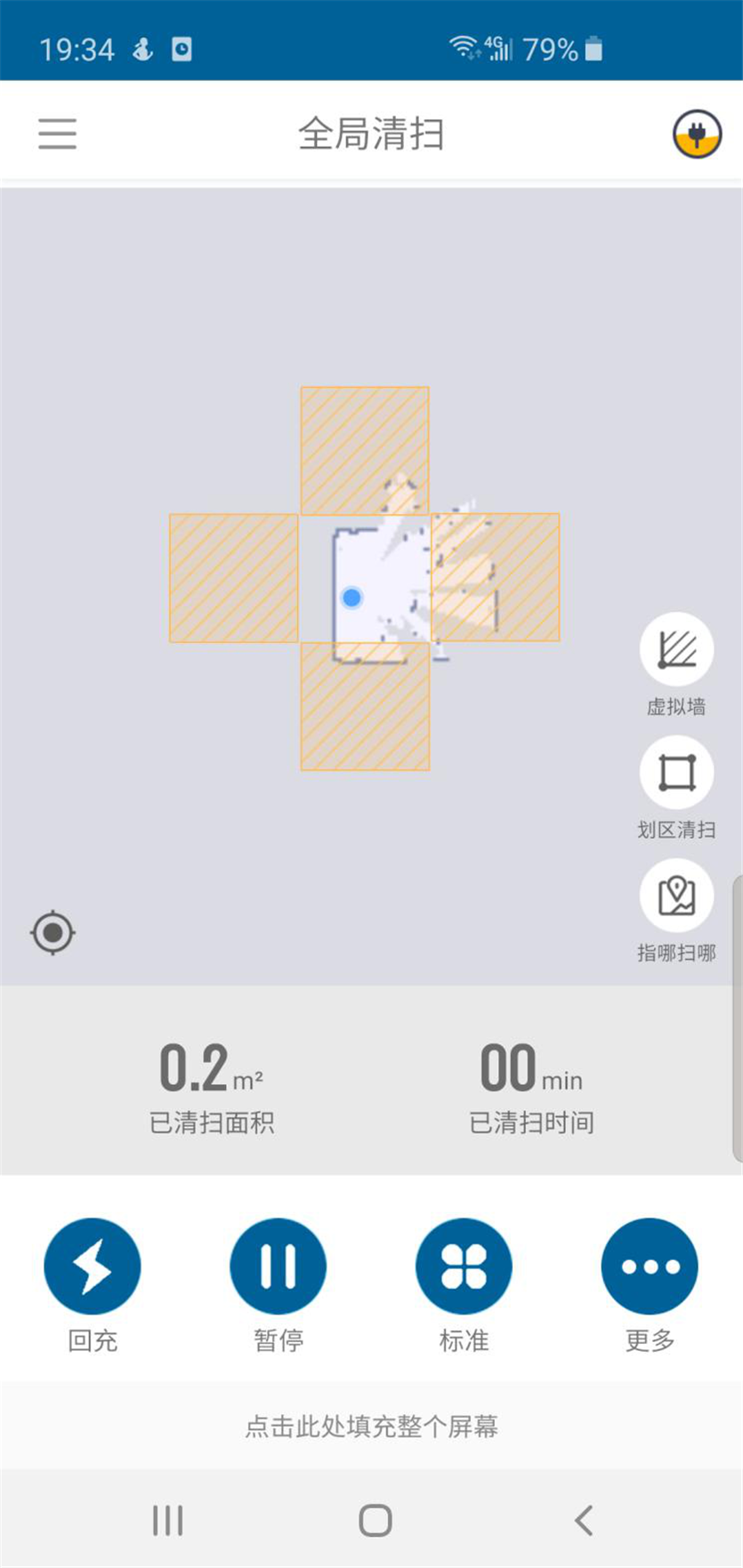The height and width of the screenshot is (1568, 743).
Task: Select the 虚拟墙 virtual wall tool
Action: 676,650
